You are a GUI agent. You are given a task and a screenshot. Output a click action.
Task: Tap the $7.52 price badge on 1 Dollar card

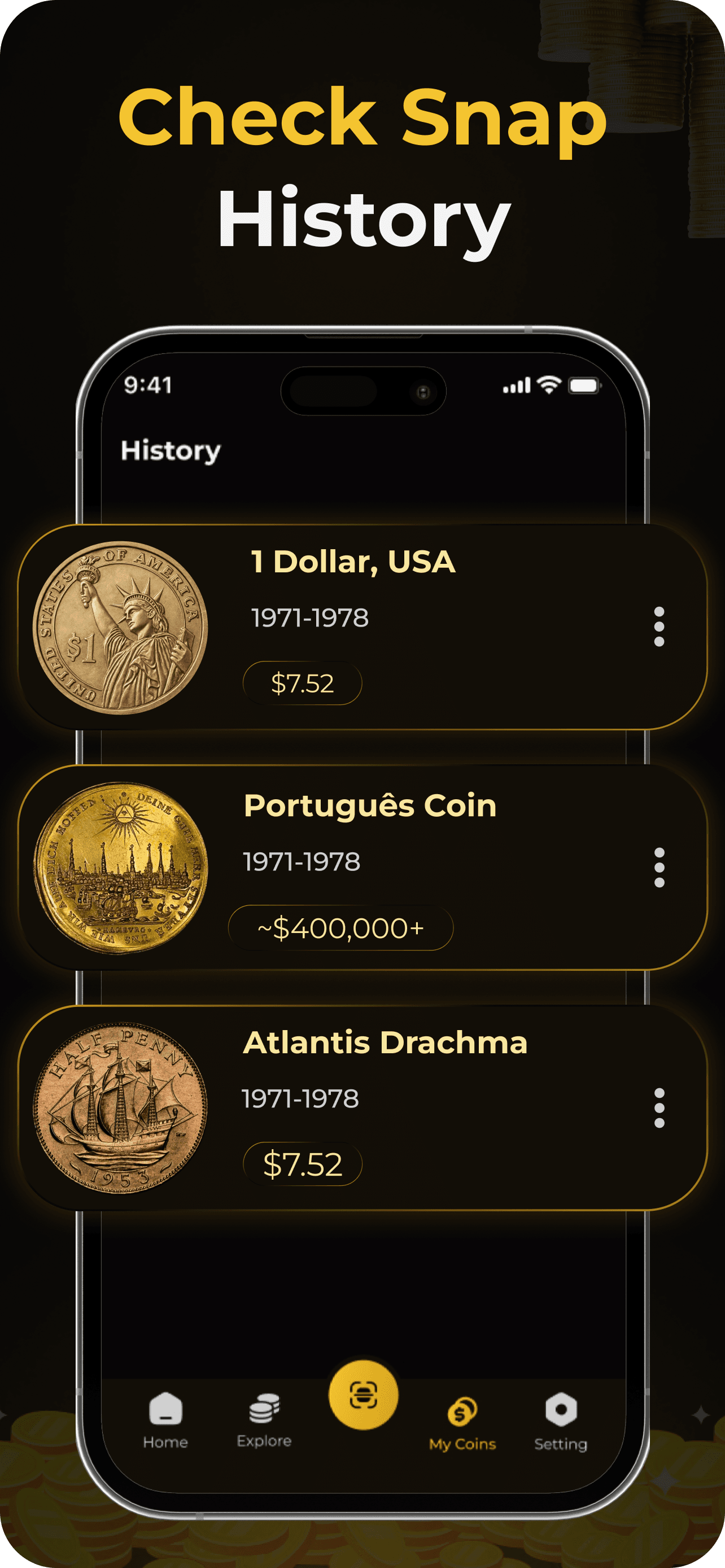302,683
